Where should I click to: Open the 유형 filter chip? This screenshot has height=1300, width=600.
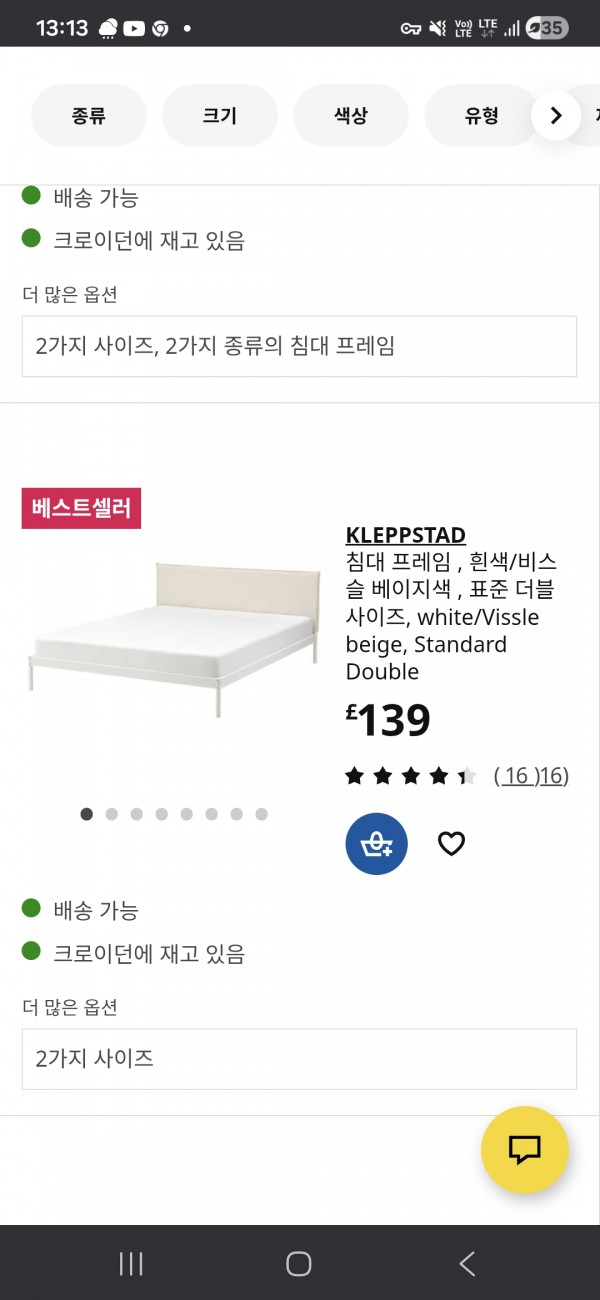480,115
